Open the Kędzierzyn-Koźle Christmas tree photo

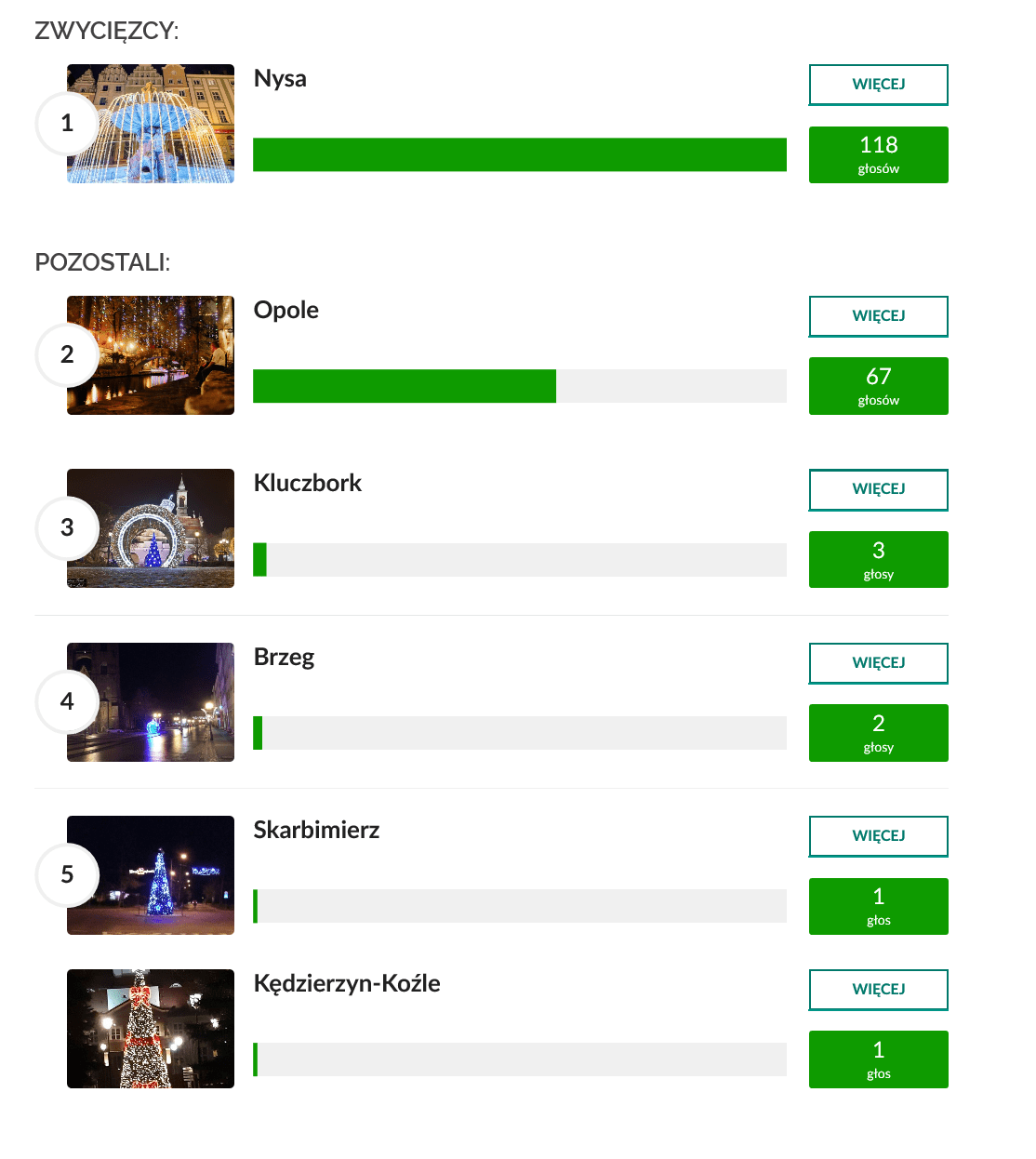click(151, 1029)
